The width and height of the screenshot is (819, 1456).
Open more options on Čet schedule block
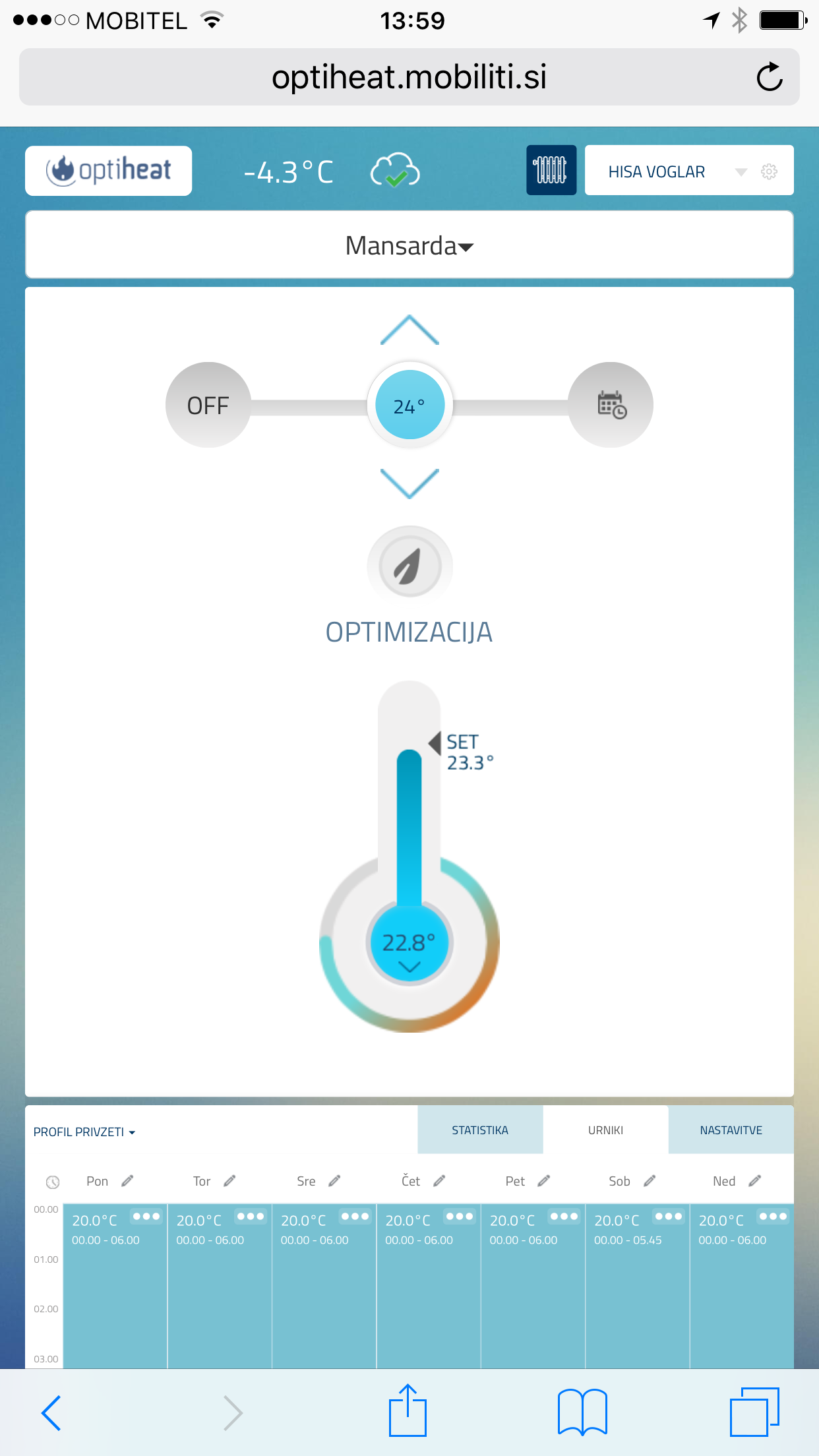pyautogui.click(x=460, y=1216)
